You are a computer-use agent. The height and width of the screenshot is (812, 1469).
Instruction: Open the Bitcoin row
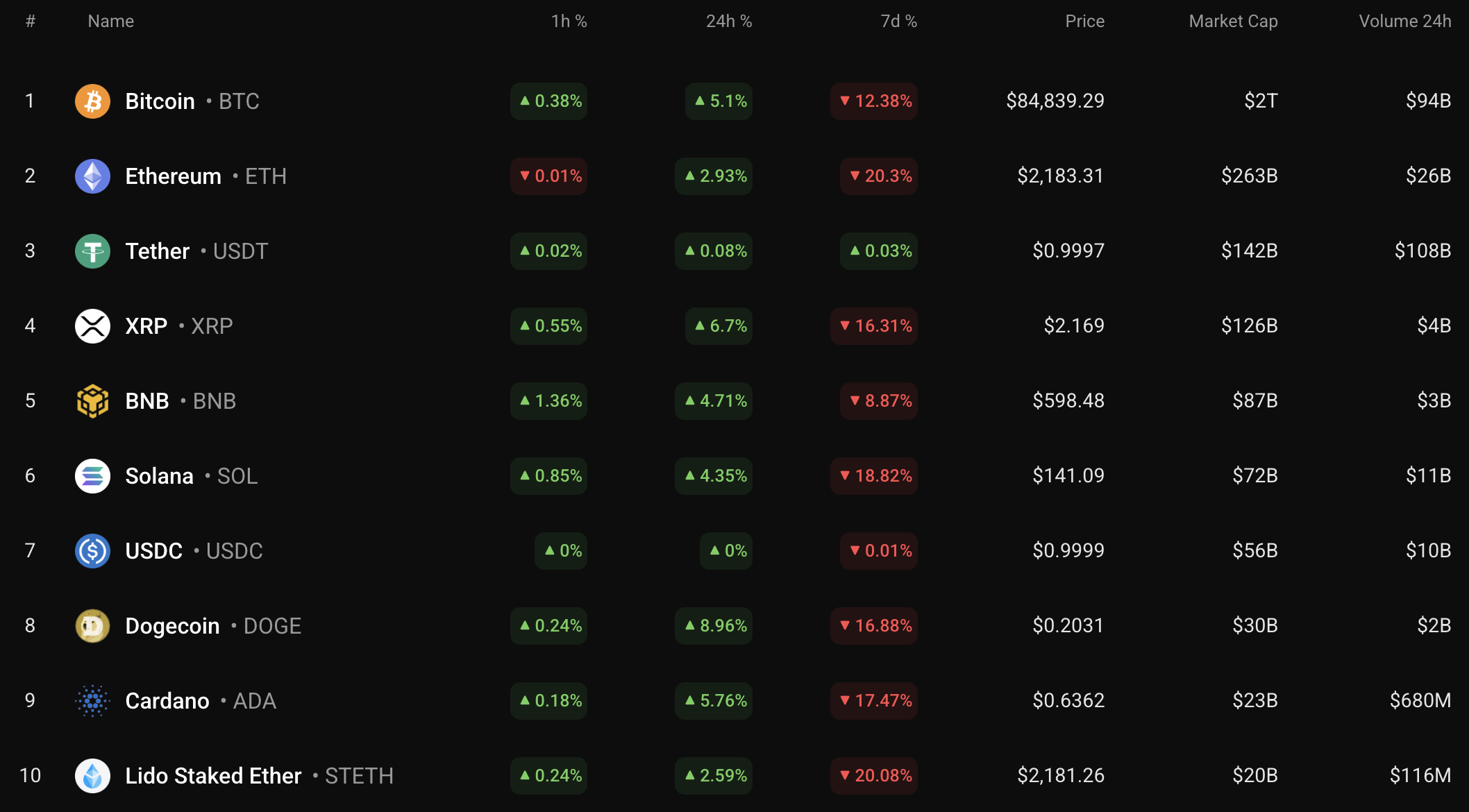[160, 101]
